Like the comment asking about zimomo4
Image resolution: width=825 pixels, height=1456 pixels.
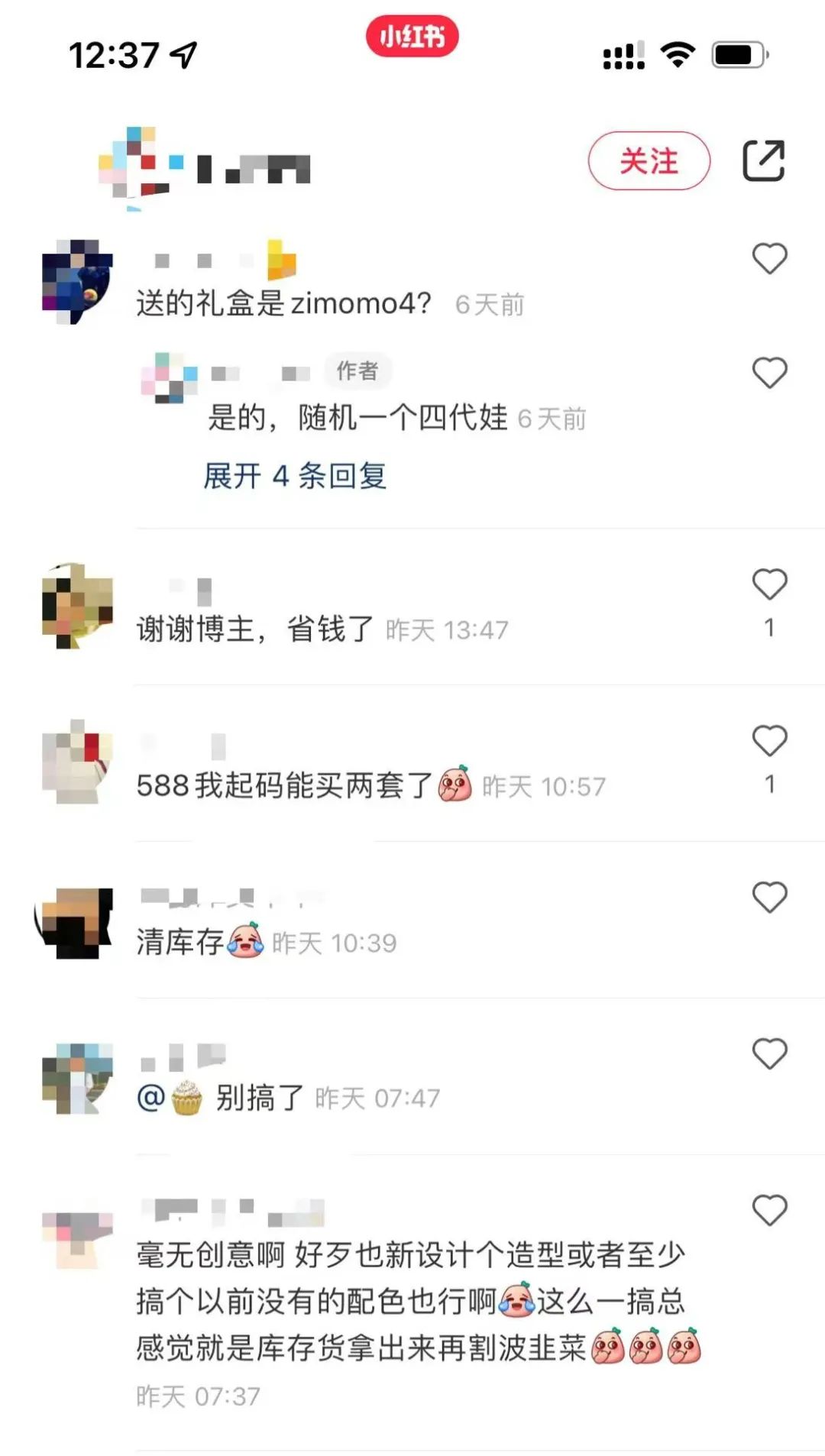(x=769, y=259)
